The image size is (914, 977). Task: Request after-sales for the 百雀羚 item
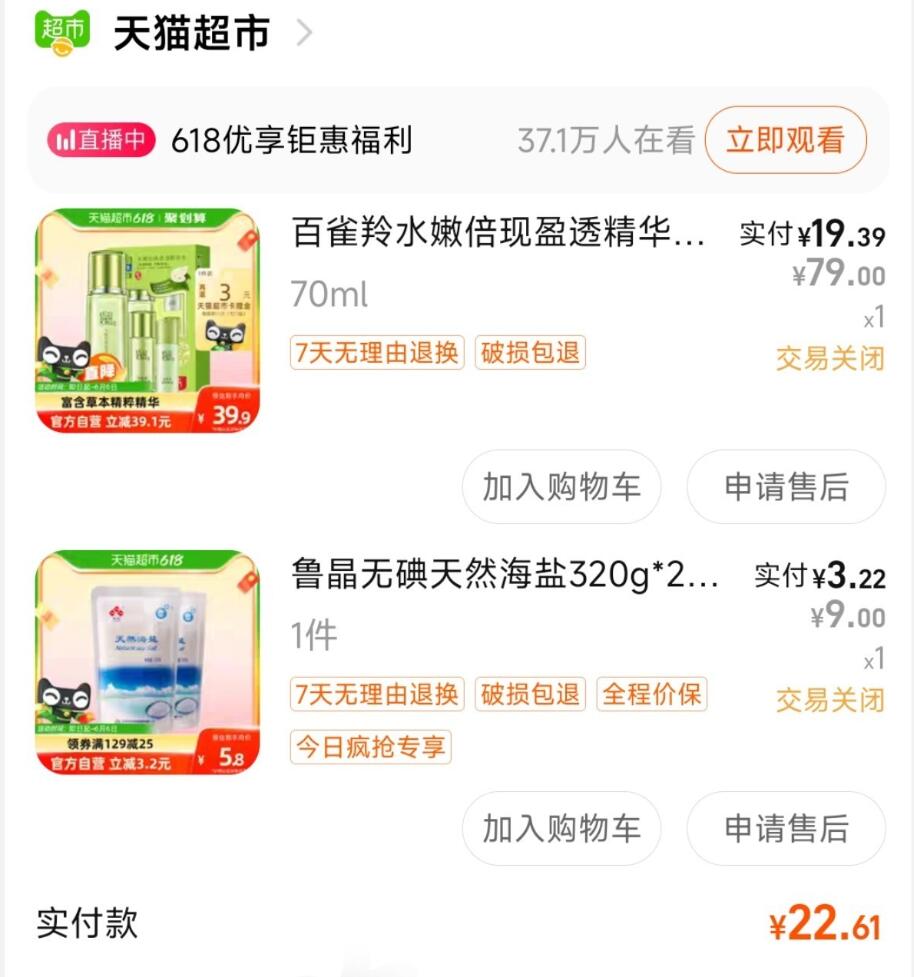coord(786,487)
